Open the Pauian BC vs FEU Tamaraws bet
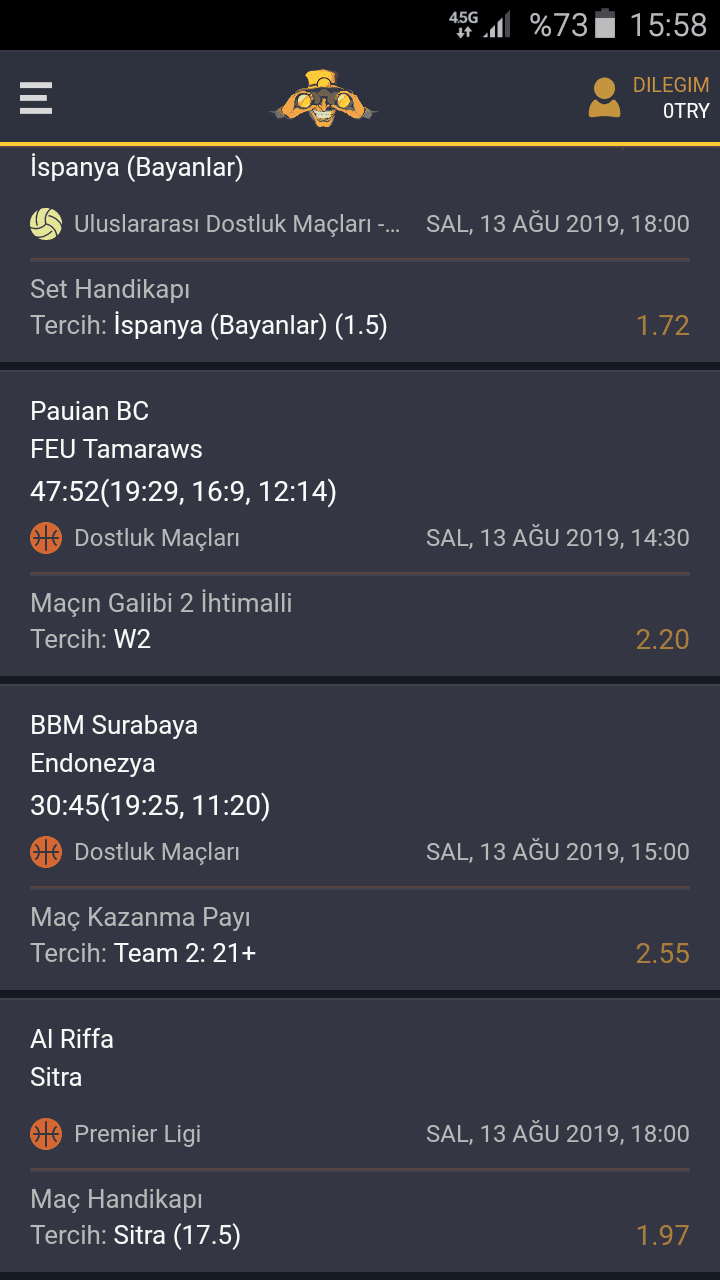 pos(360,523)
